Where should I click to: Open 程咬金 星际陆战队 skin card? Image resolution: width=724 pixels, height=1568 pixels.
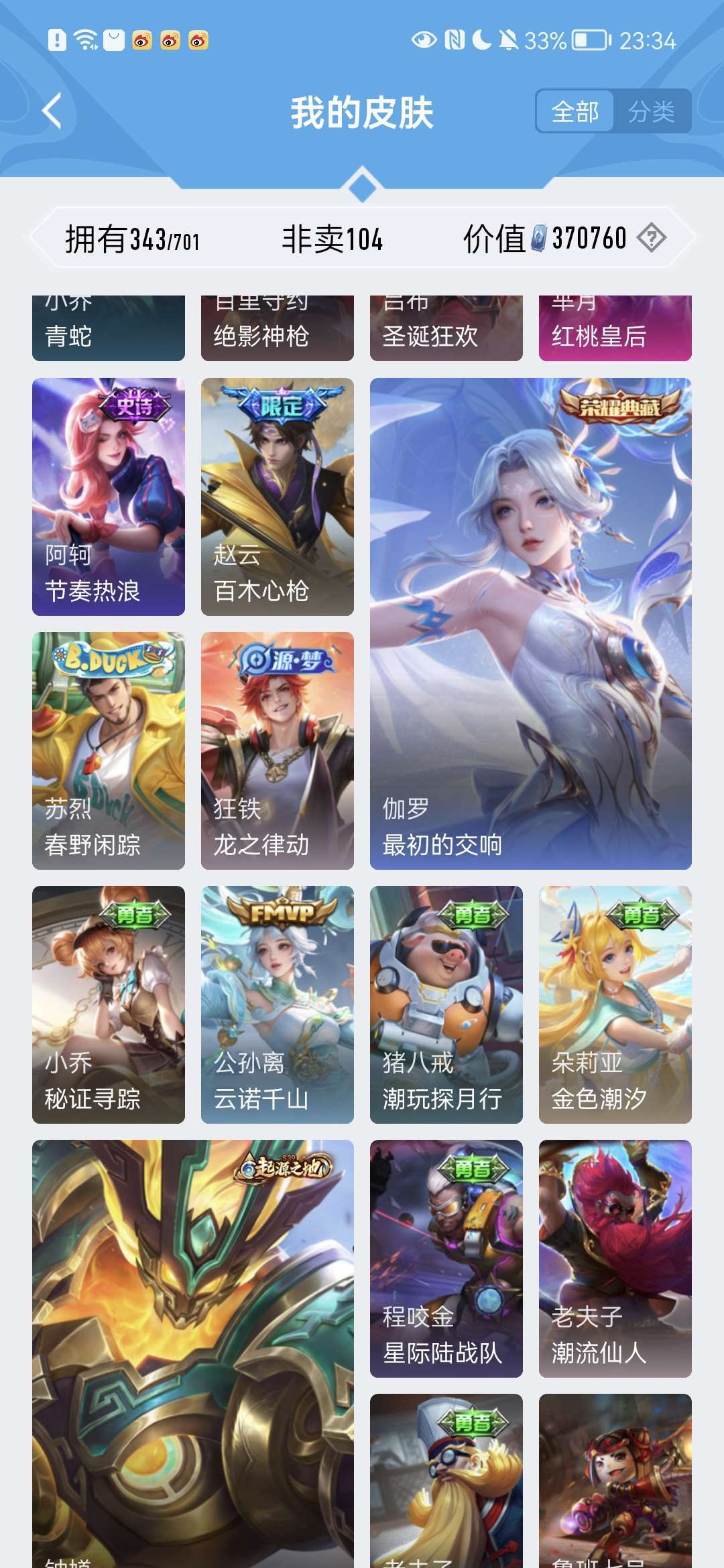click(x=446, y=1258)
